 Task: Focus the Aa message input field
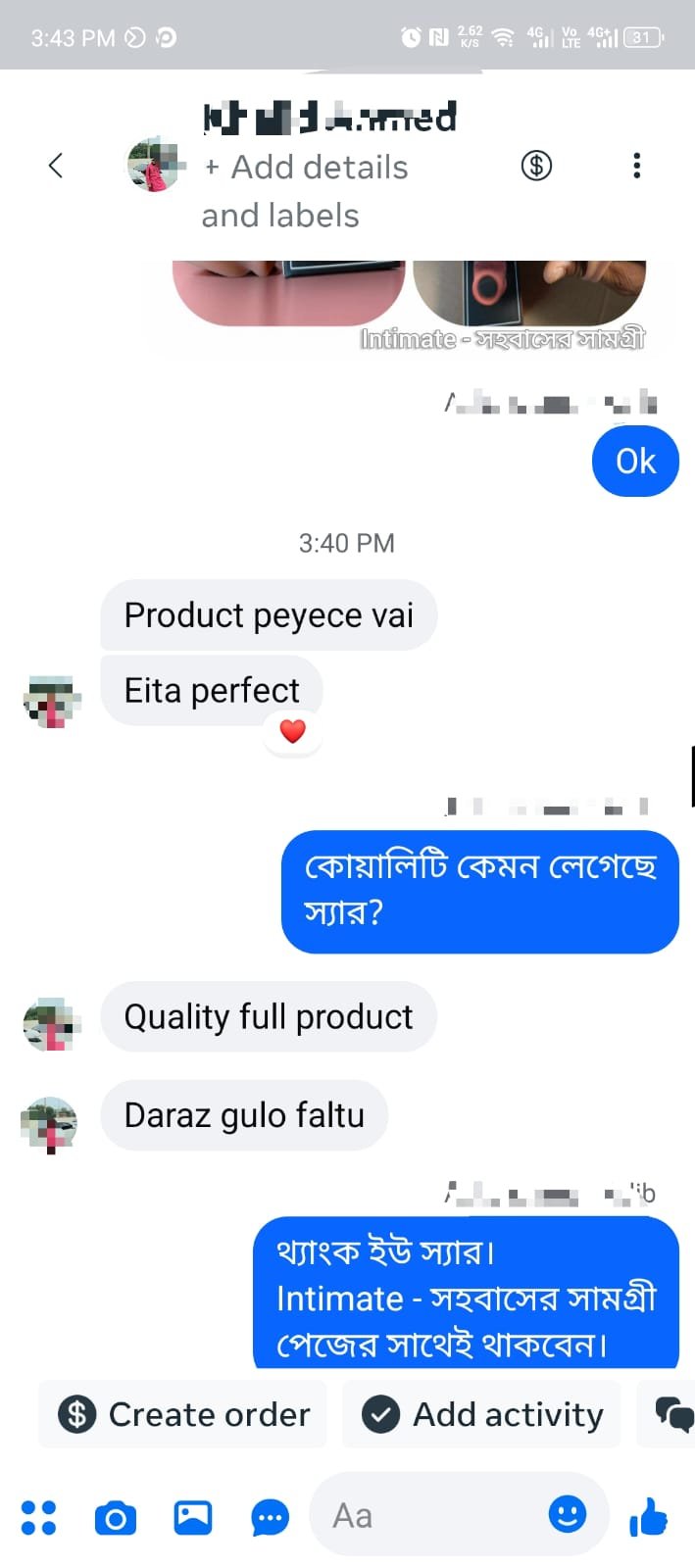tap(431, 1516)
